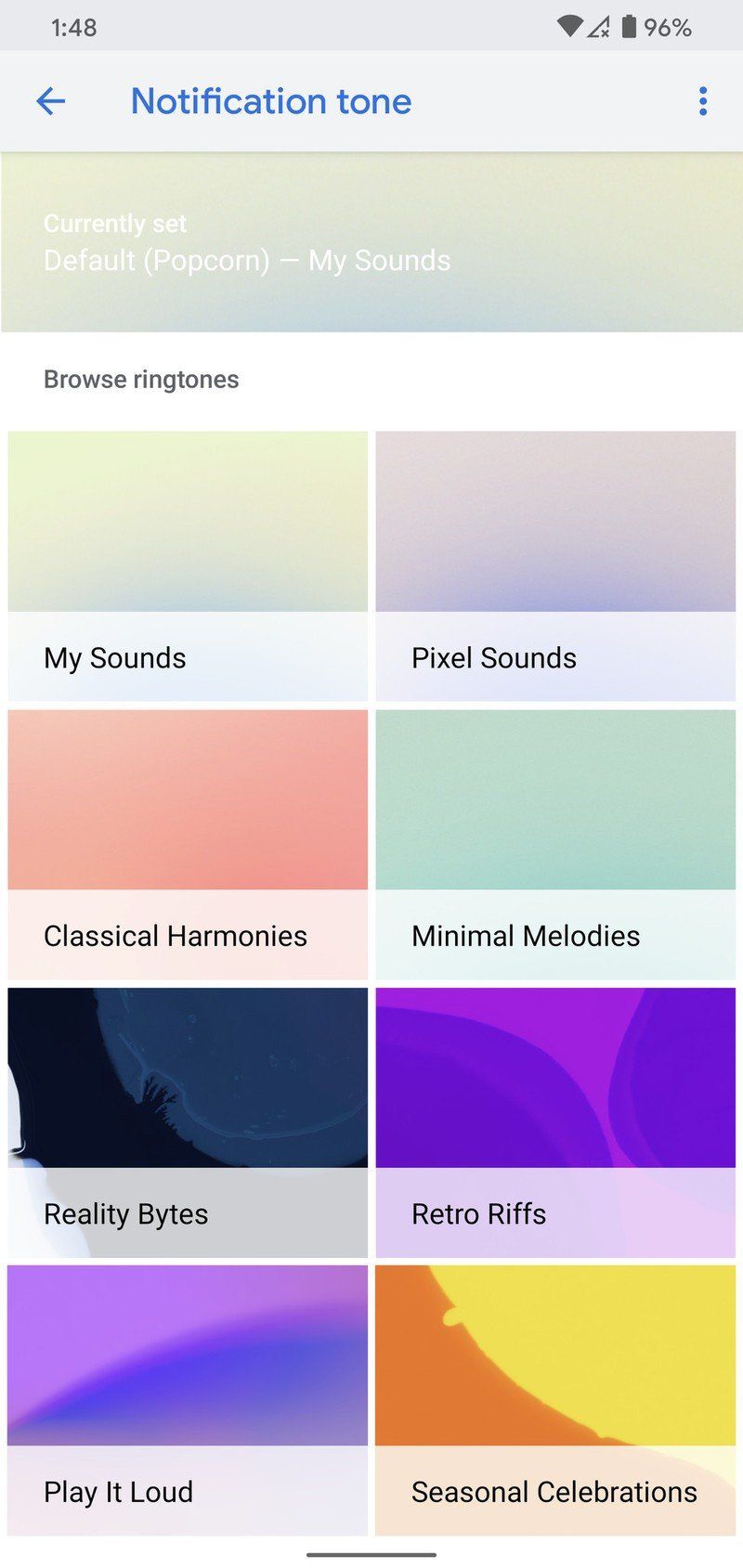Select the Classical Harmonies tile
743x1568 pixels.
[188, 844]
